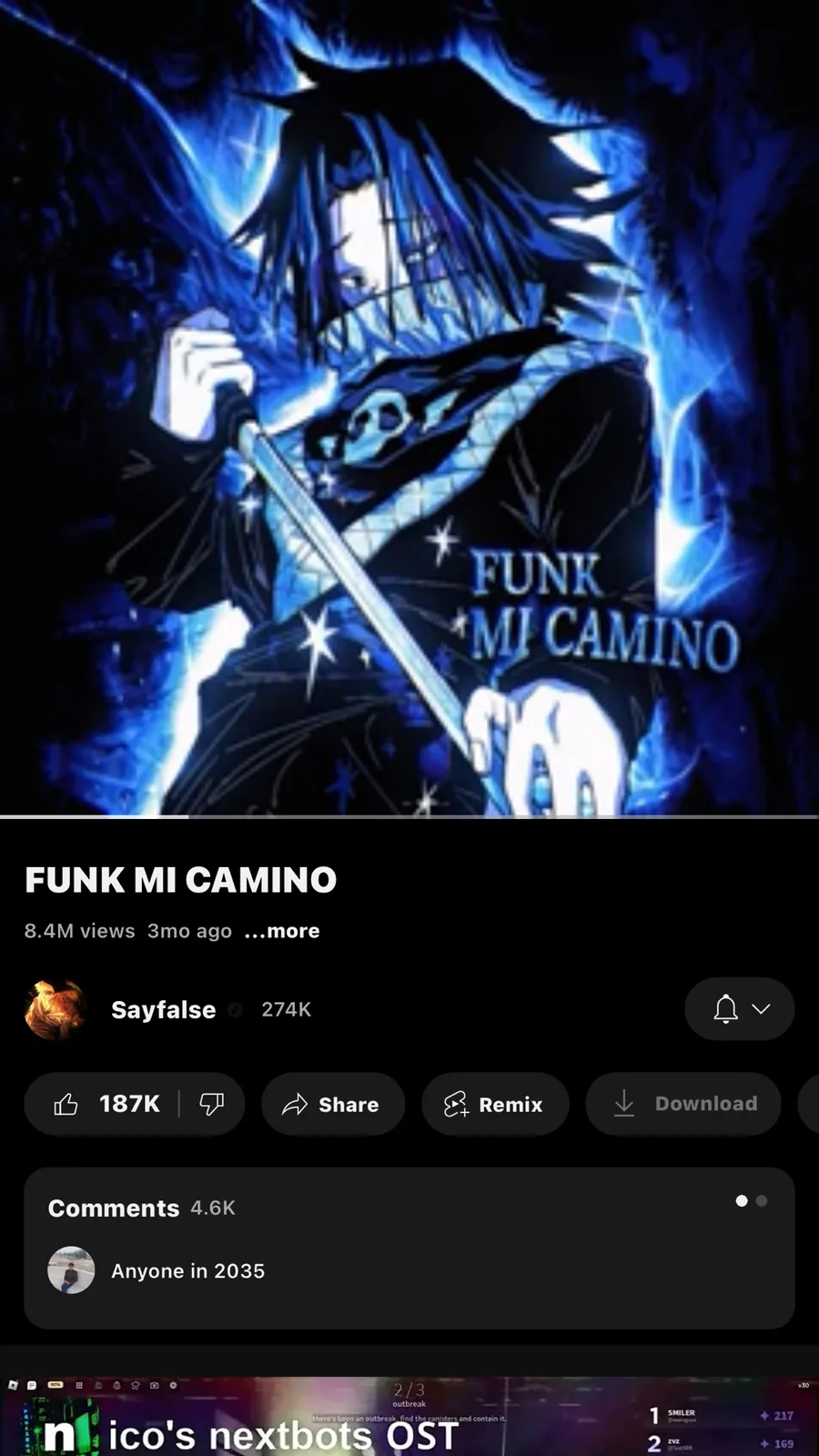
Task: Open the Comments section
Action: pos(409,1248)
